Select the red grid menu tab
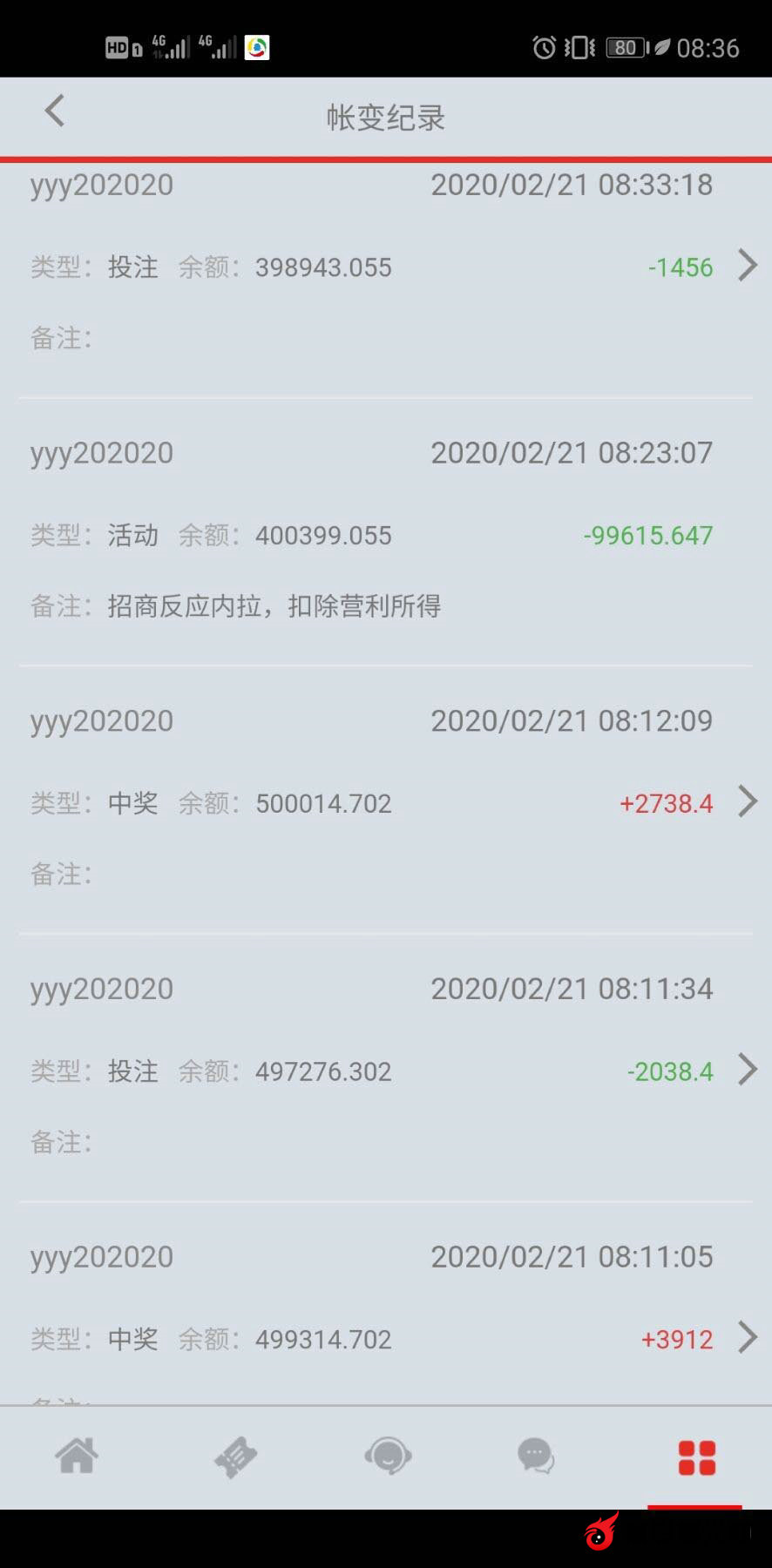 [696, 1457]
